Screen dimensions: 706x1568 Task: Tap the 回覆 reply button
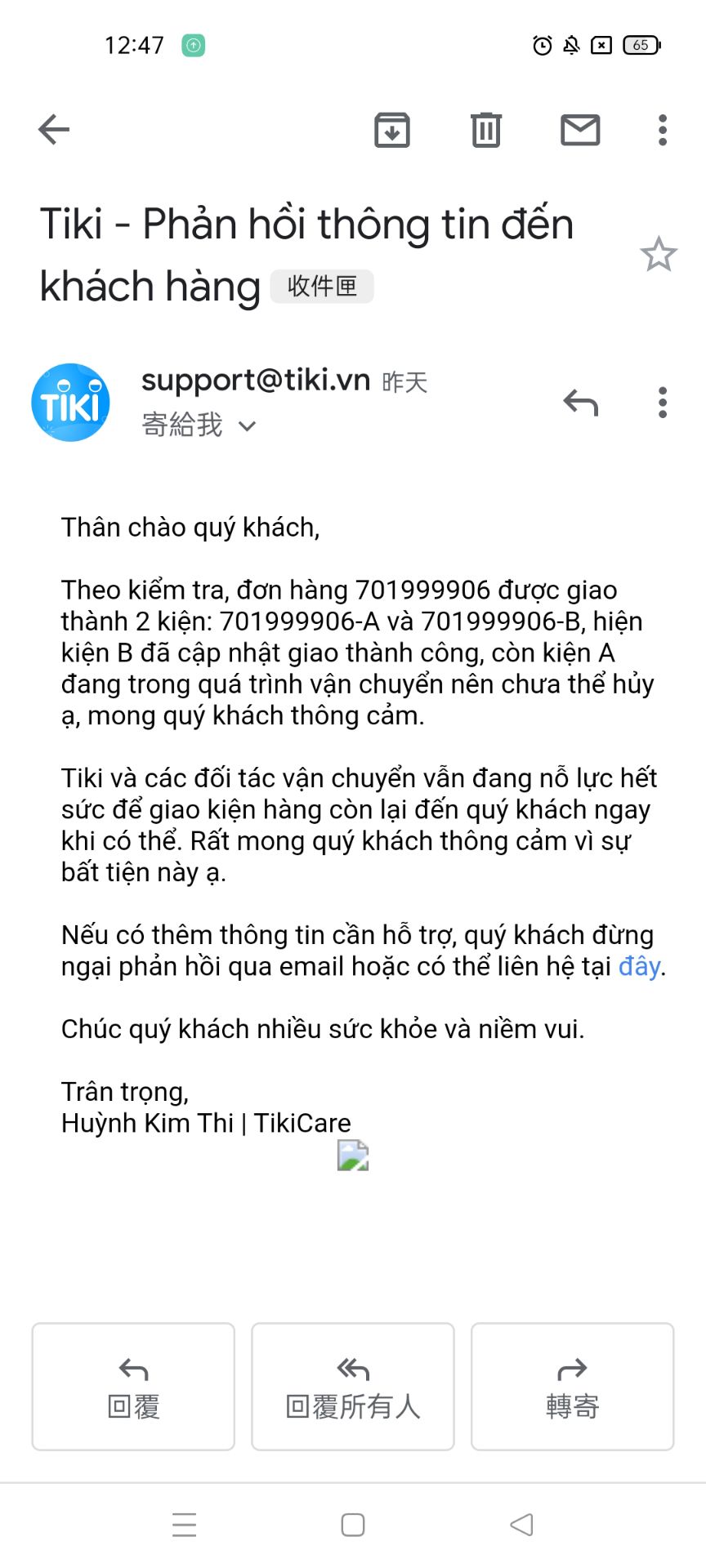(133, 1387)
